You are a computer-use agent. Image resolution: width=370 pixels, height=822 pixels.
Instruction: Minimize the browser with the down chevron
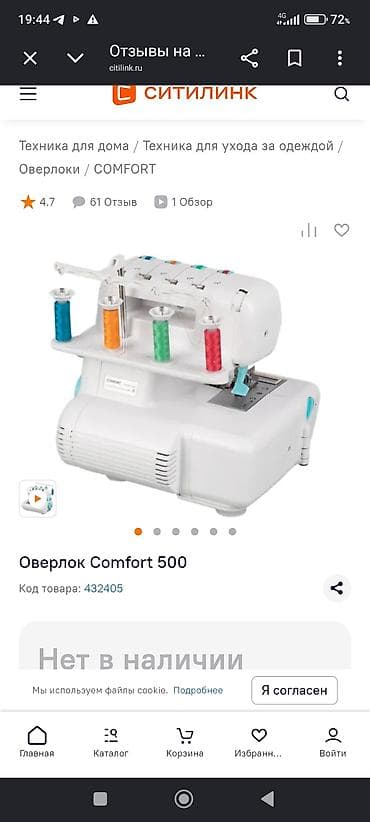(75, 58)
